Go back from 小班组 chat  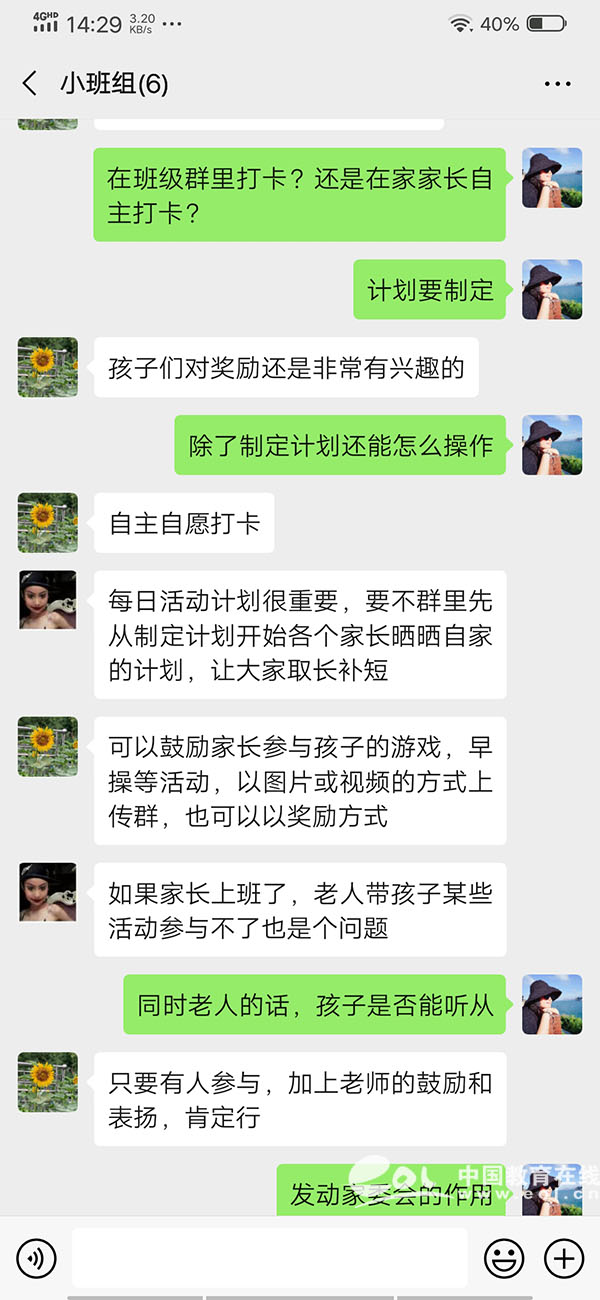click(x=29, y=84)
